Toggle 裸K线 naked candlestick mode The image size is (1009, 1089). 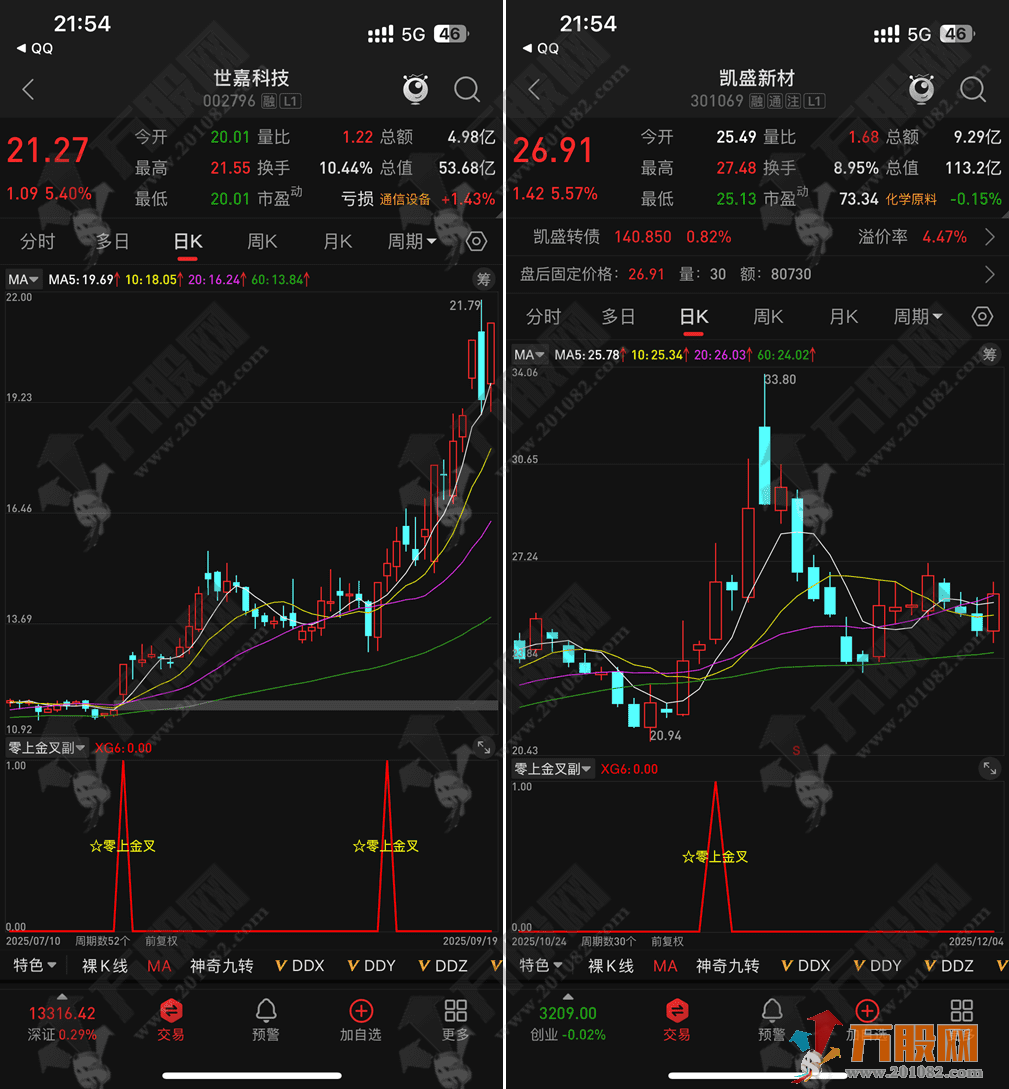[104, 966]
